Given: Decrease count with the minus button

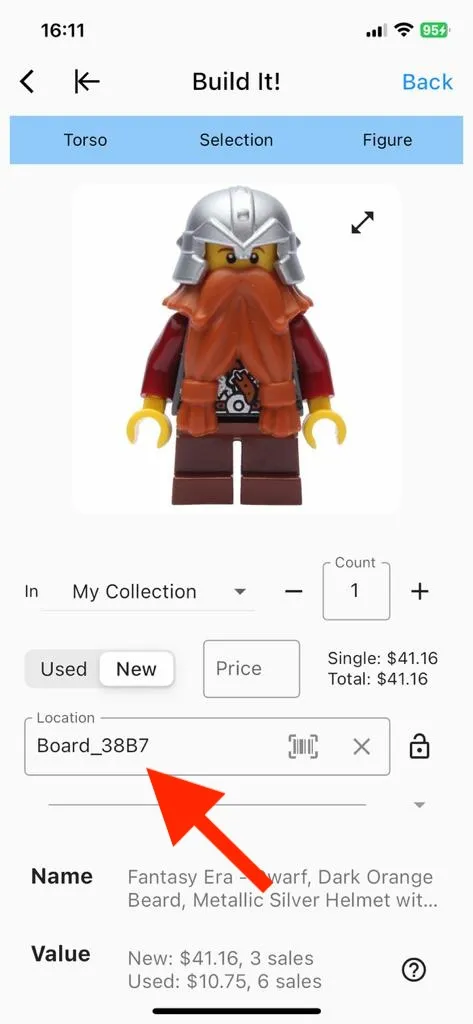Looking at the screenshot, I should tap(294, 592).
